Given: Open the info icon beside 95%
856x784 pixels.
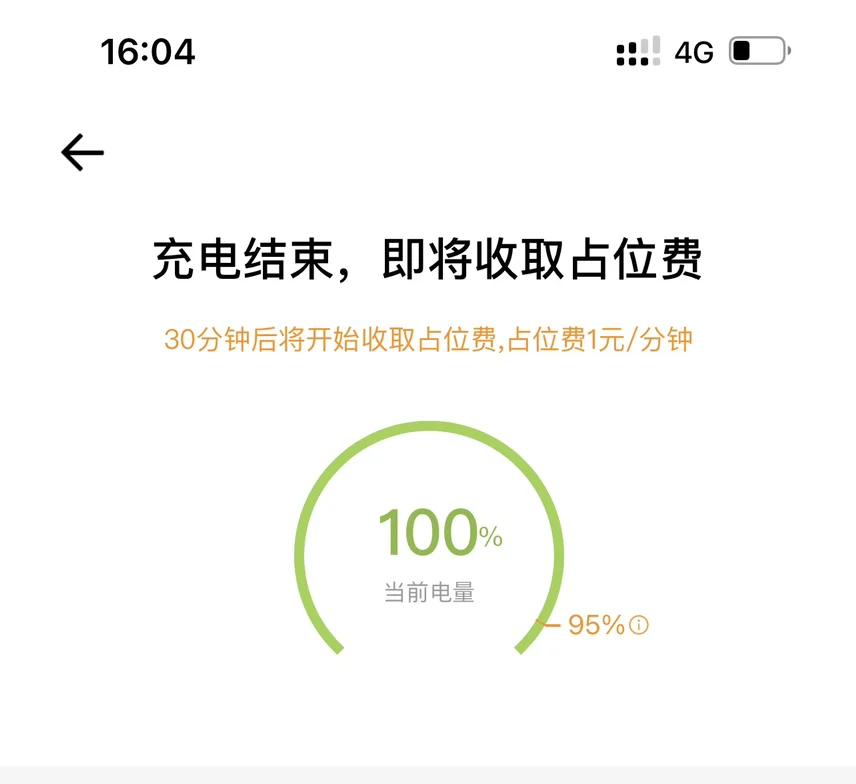Looking at the screenshot, I should (x=639, y=625).
